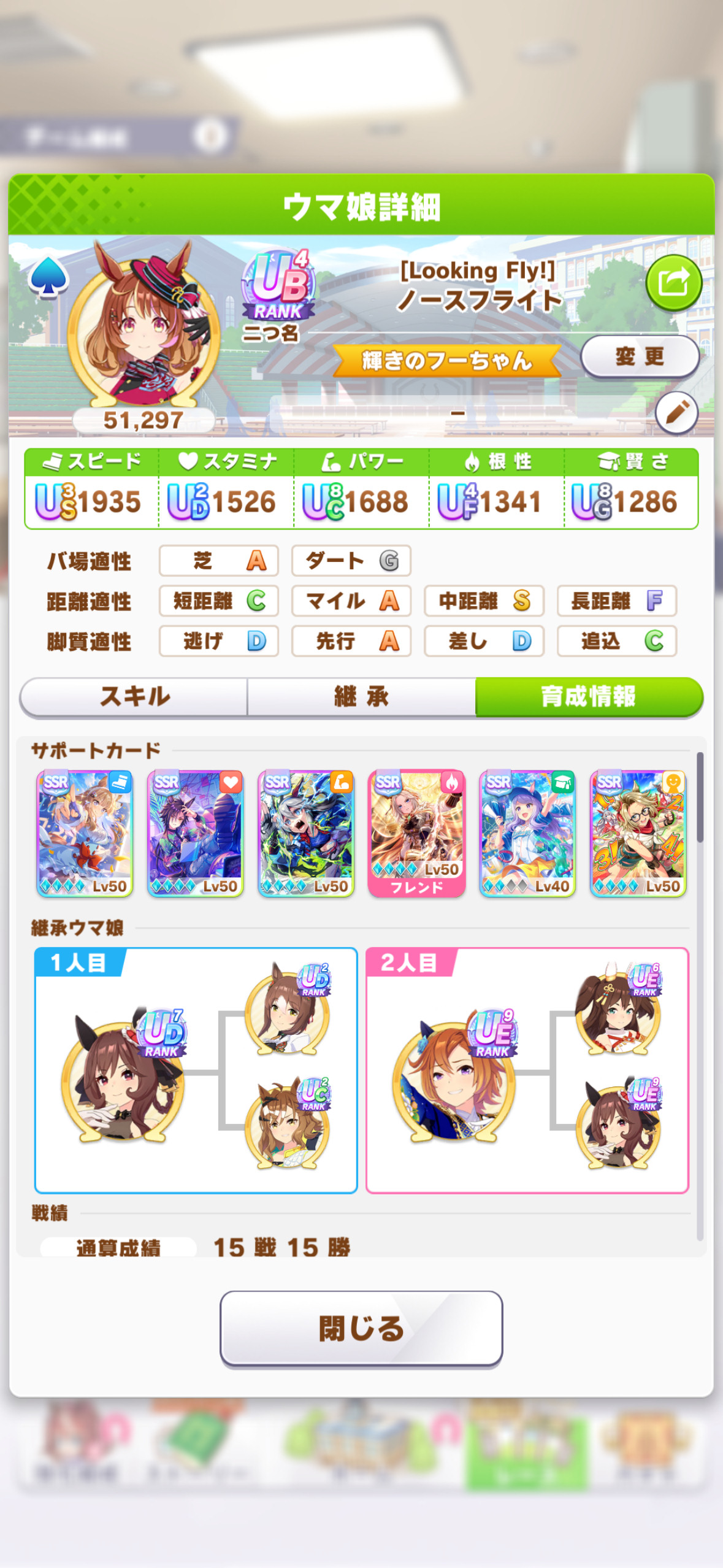723x1568 pixels.
Task: Close the dialog with 閉じる
Action: click(361, 1329)
